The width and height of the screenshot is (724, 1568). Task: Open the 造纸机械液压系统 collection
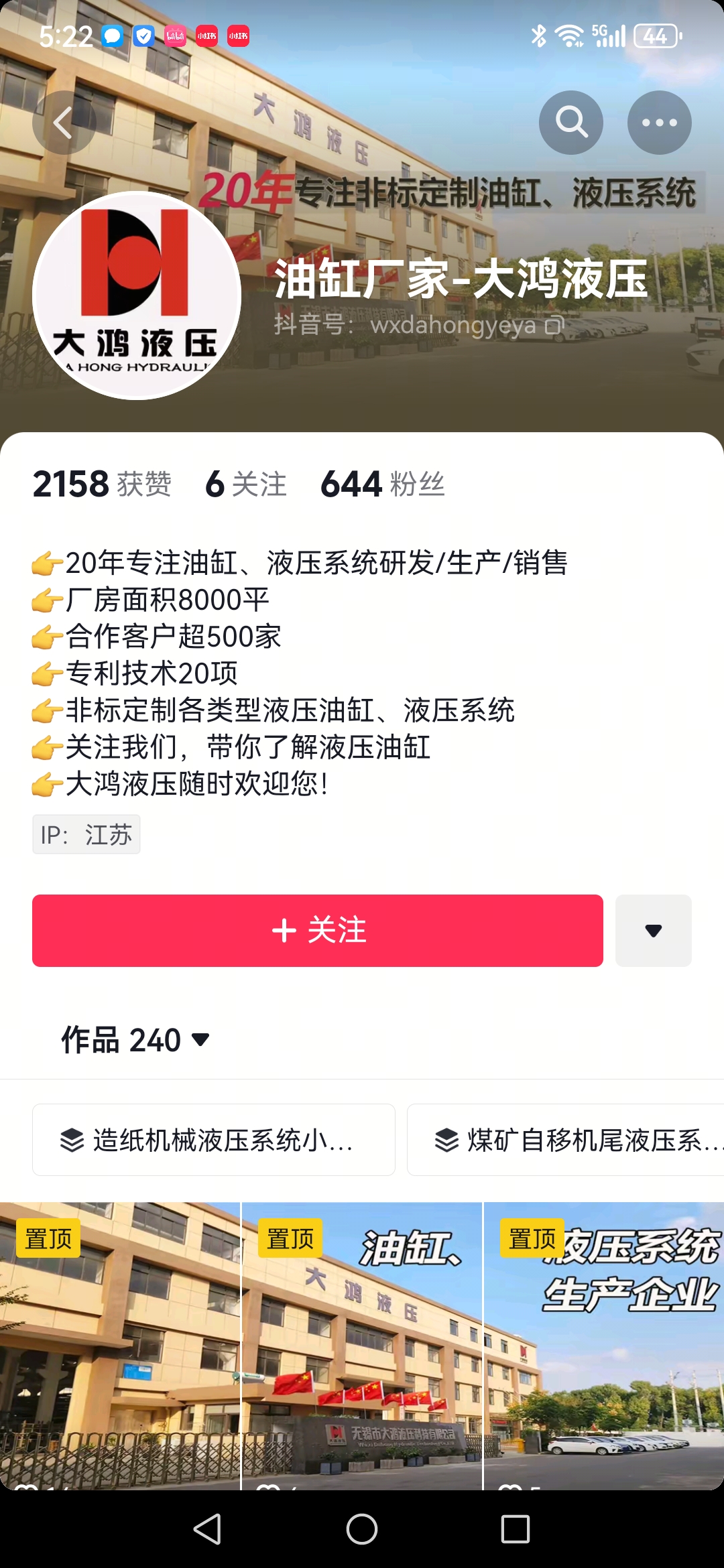click(213, 1140)
